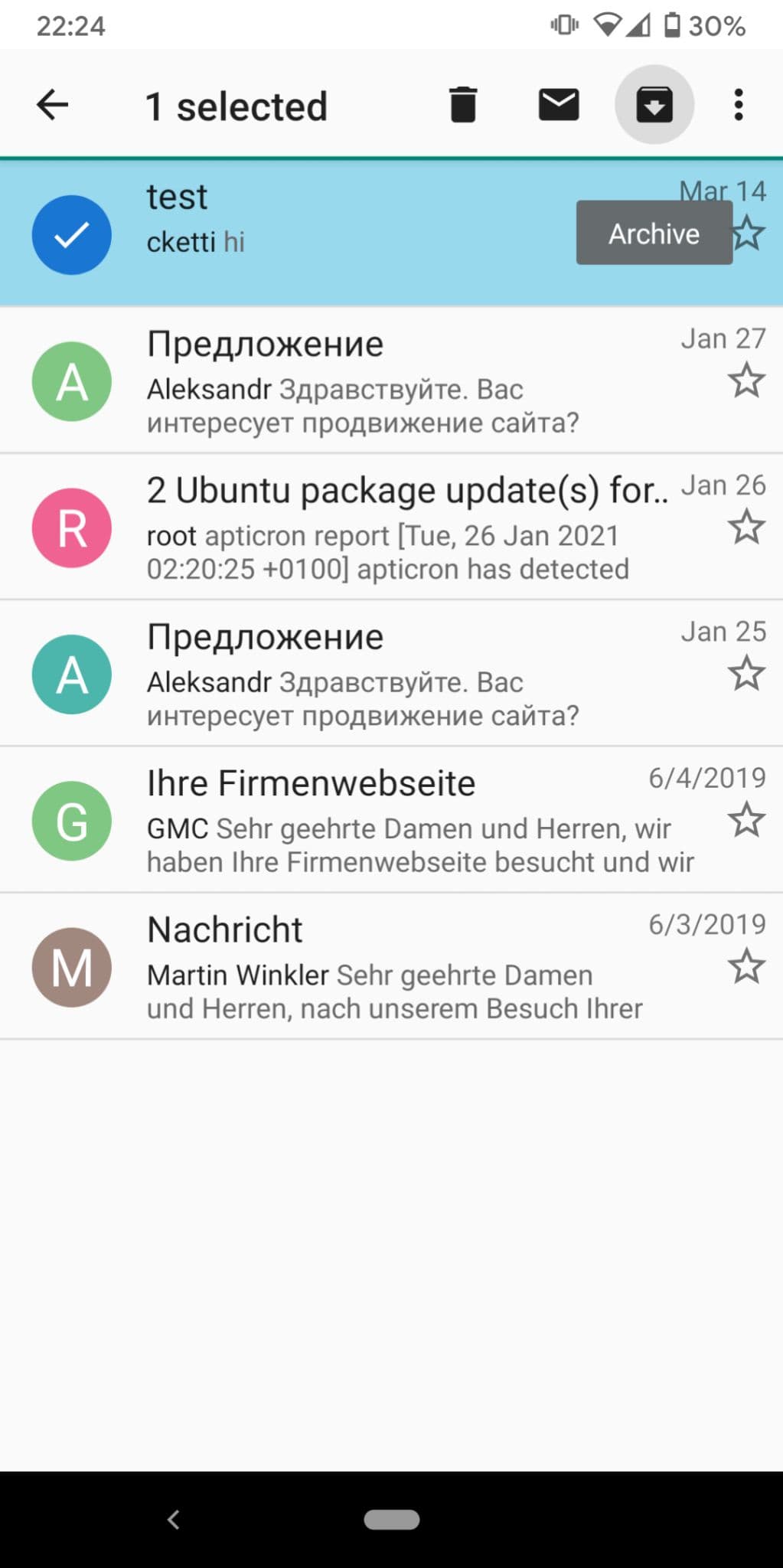Exit selection mode with back arrow

(53, 105)
